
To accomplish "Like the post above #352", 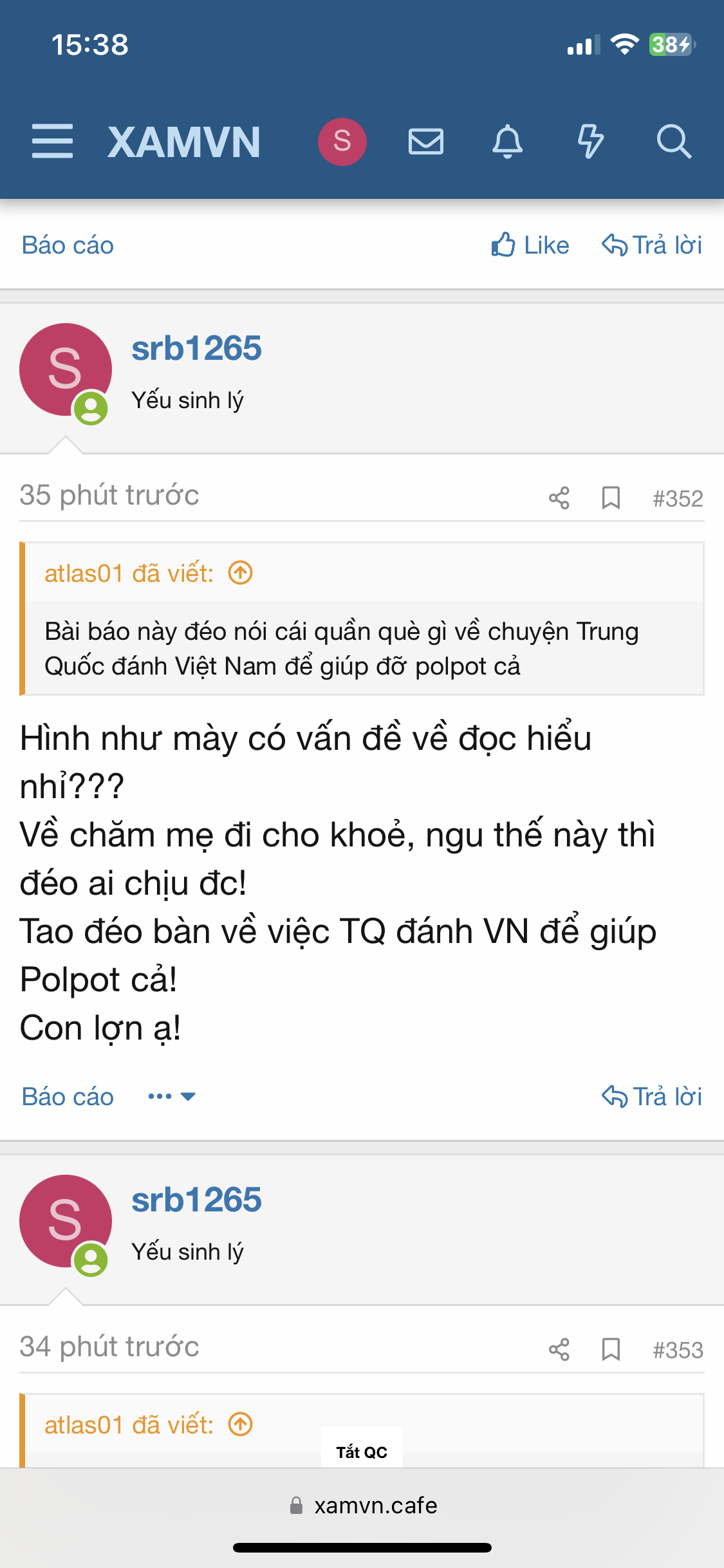I will (x=530, y=245).
